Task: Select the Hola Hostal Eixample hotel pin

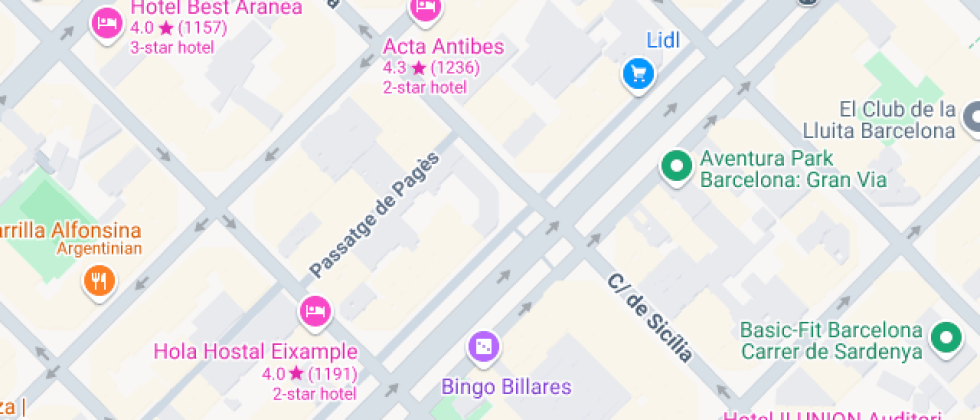Action: coord(315,311)
